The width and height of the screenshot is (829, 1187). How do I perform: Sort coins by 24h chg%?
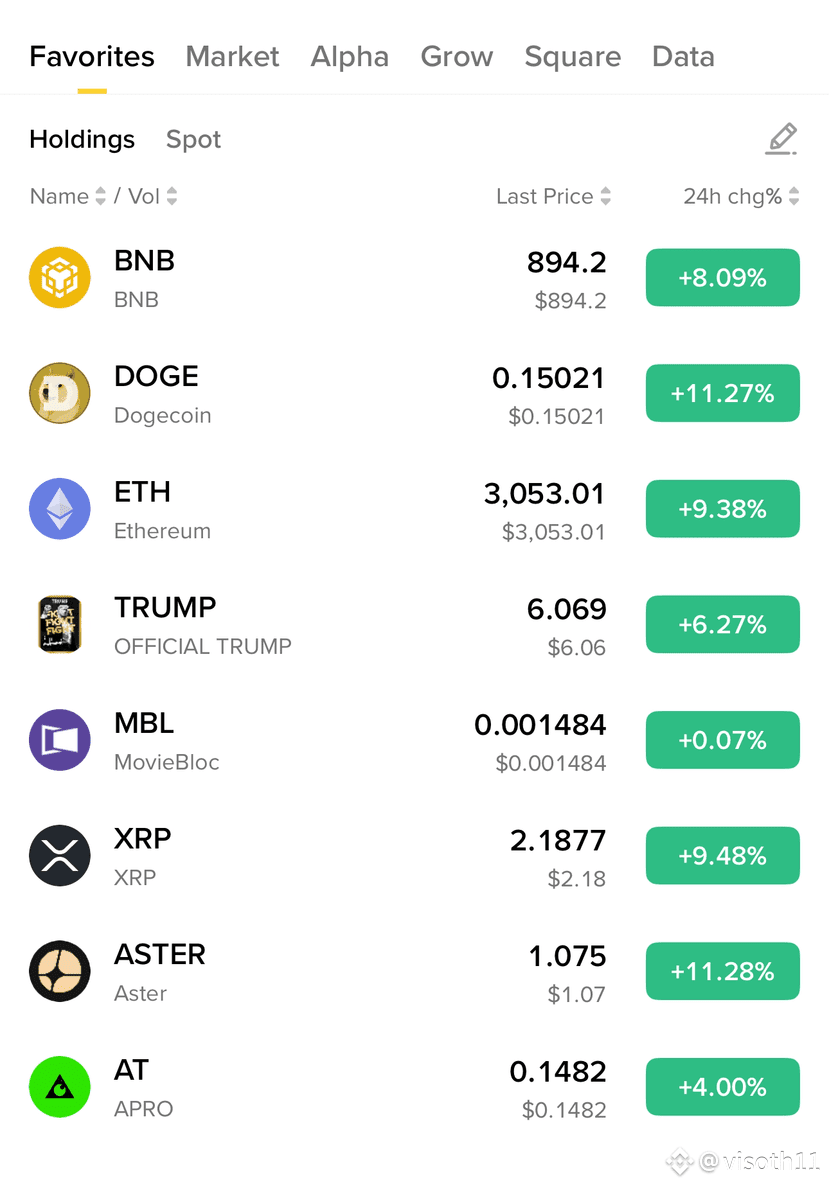click(741, 197)
